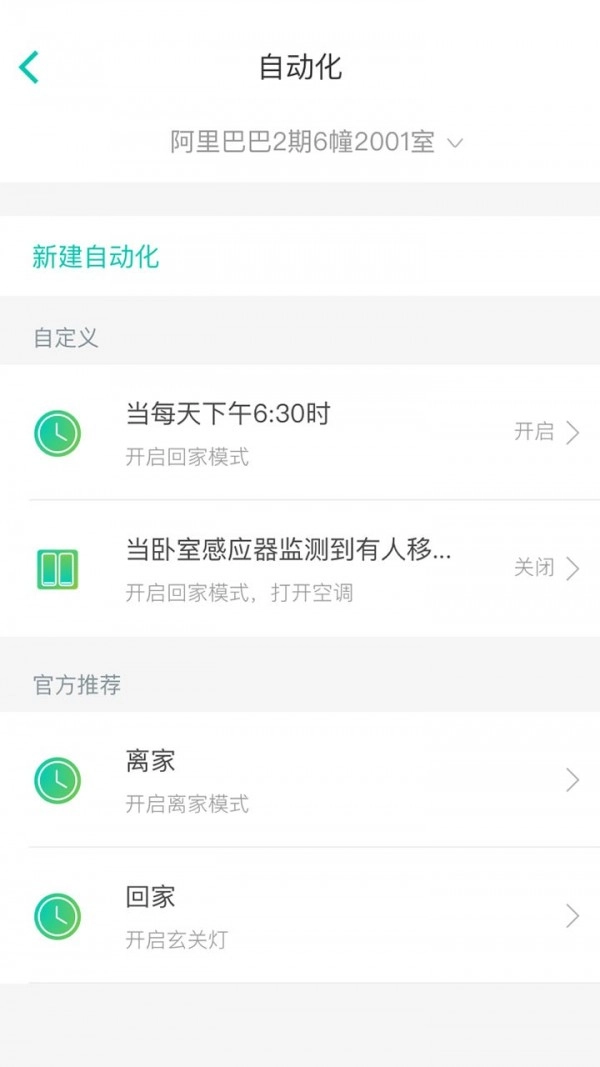Open the 当卧室感应器监测到有人移 automation
Screen dimensions: 600x1067
(300, 568)
